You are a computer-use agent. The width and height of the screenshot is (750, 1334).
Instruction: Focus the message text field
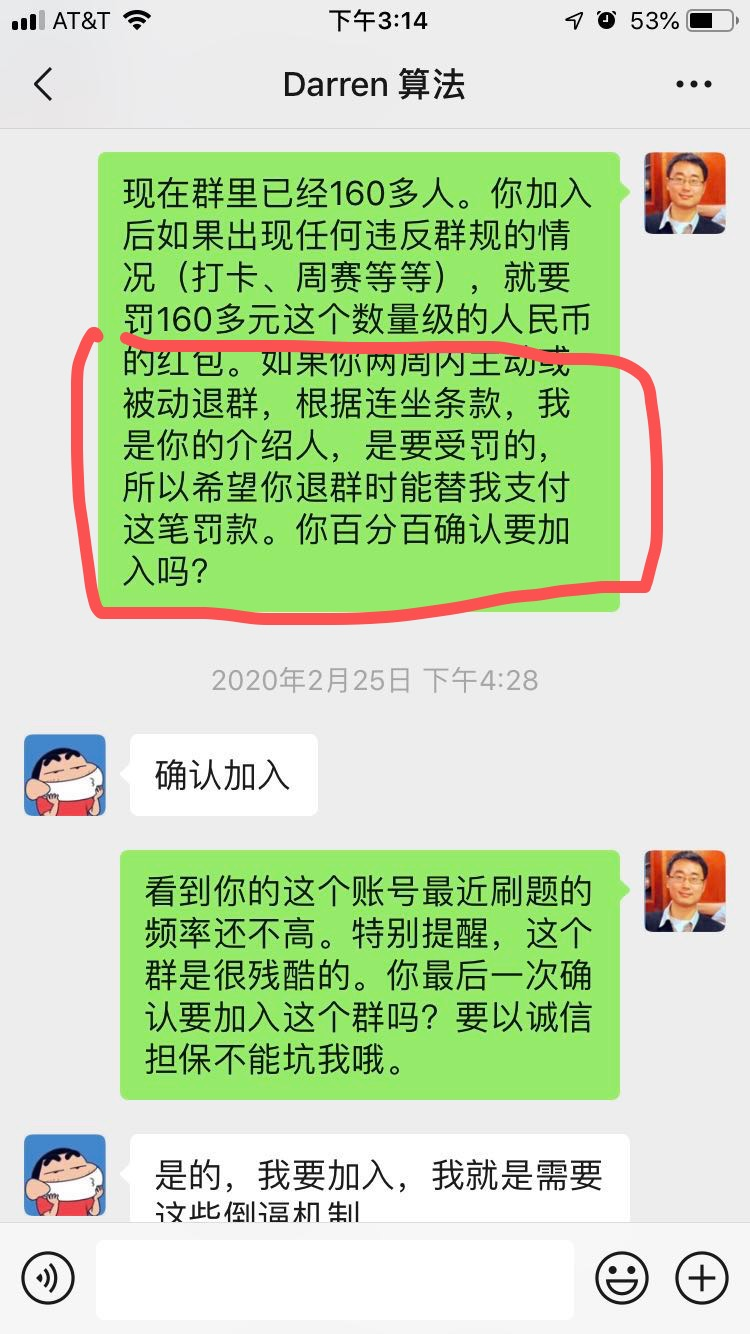(x=334, y=1278)
